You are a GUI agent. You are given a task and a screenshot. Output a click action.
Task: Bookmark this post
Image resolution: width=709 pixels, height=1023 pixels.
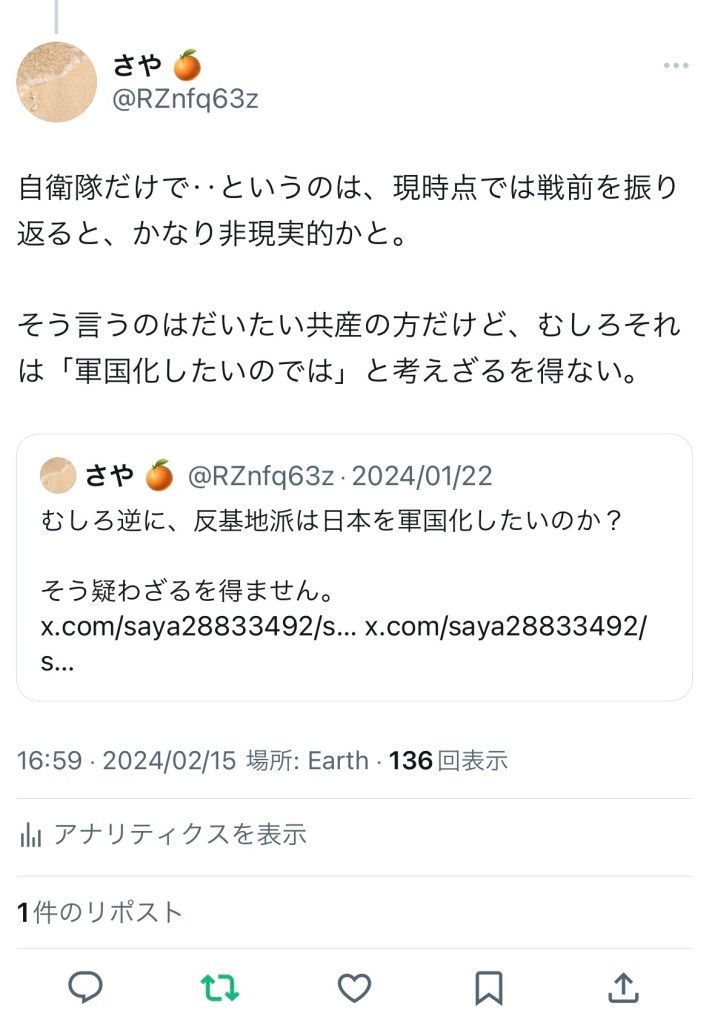(x=488, y=988)
